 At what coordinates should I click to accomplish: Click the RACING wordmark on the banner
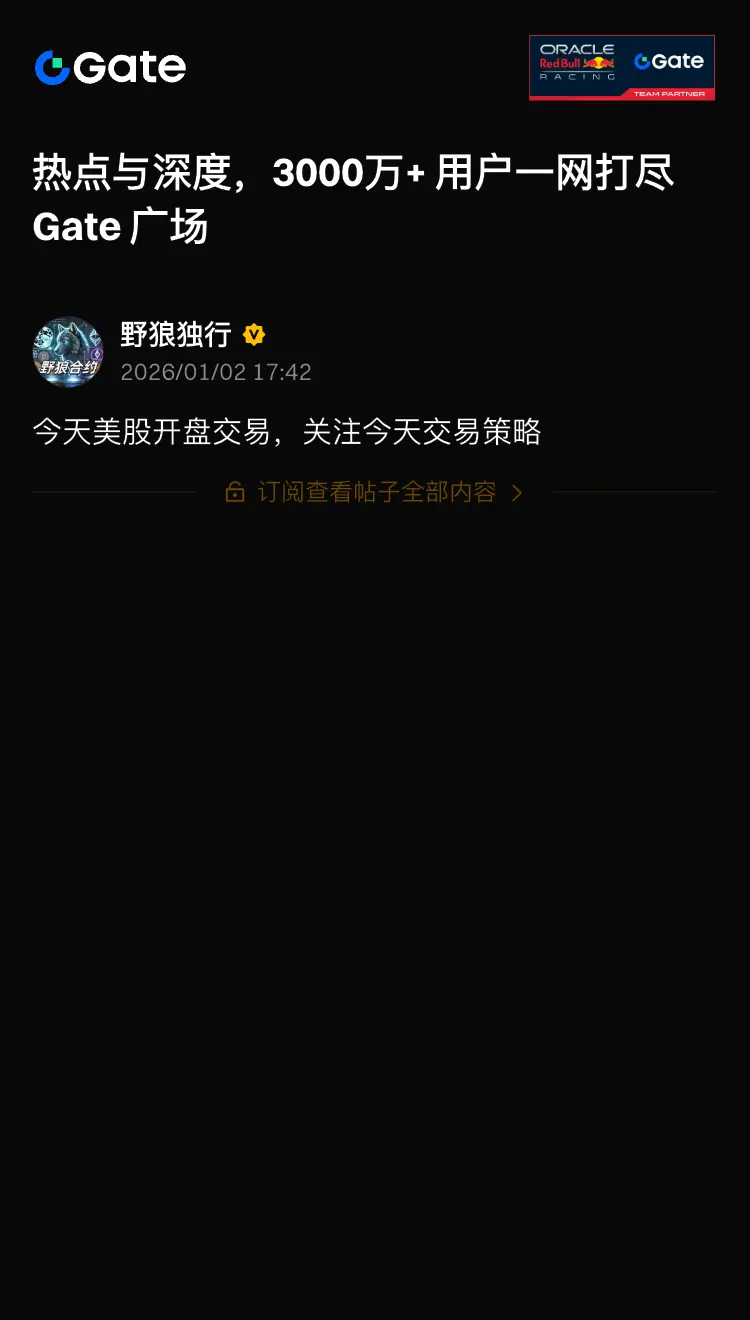[578, 79]
